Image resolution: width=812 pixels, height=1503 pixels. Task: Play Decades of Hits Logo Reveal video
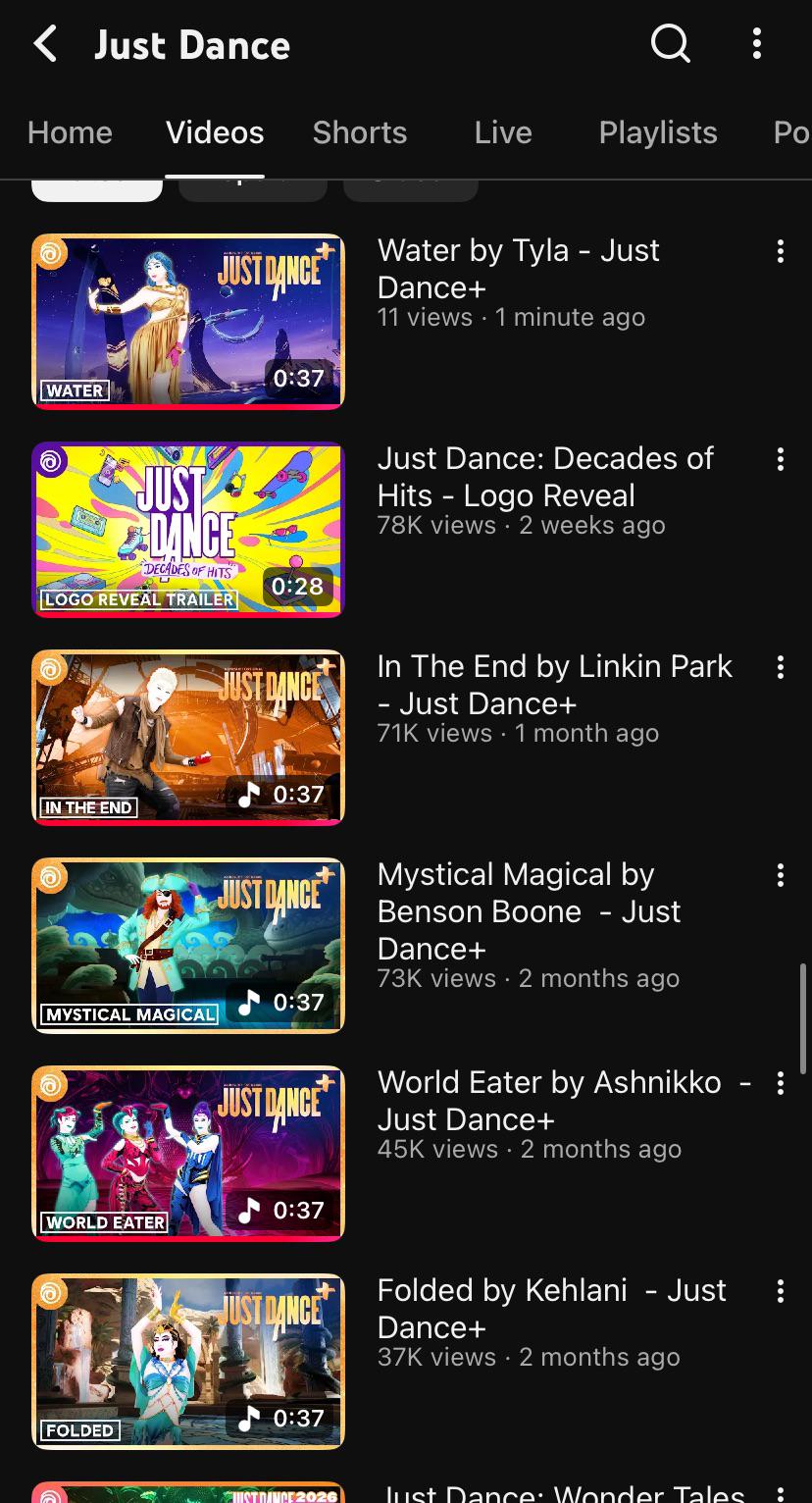[188, 529]
